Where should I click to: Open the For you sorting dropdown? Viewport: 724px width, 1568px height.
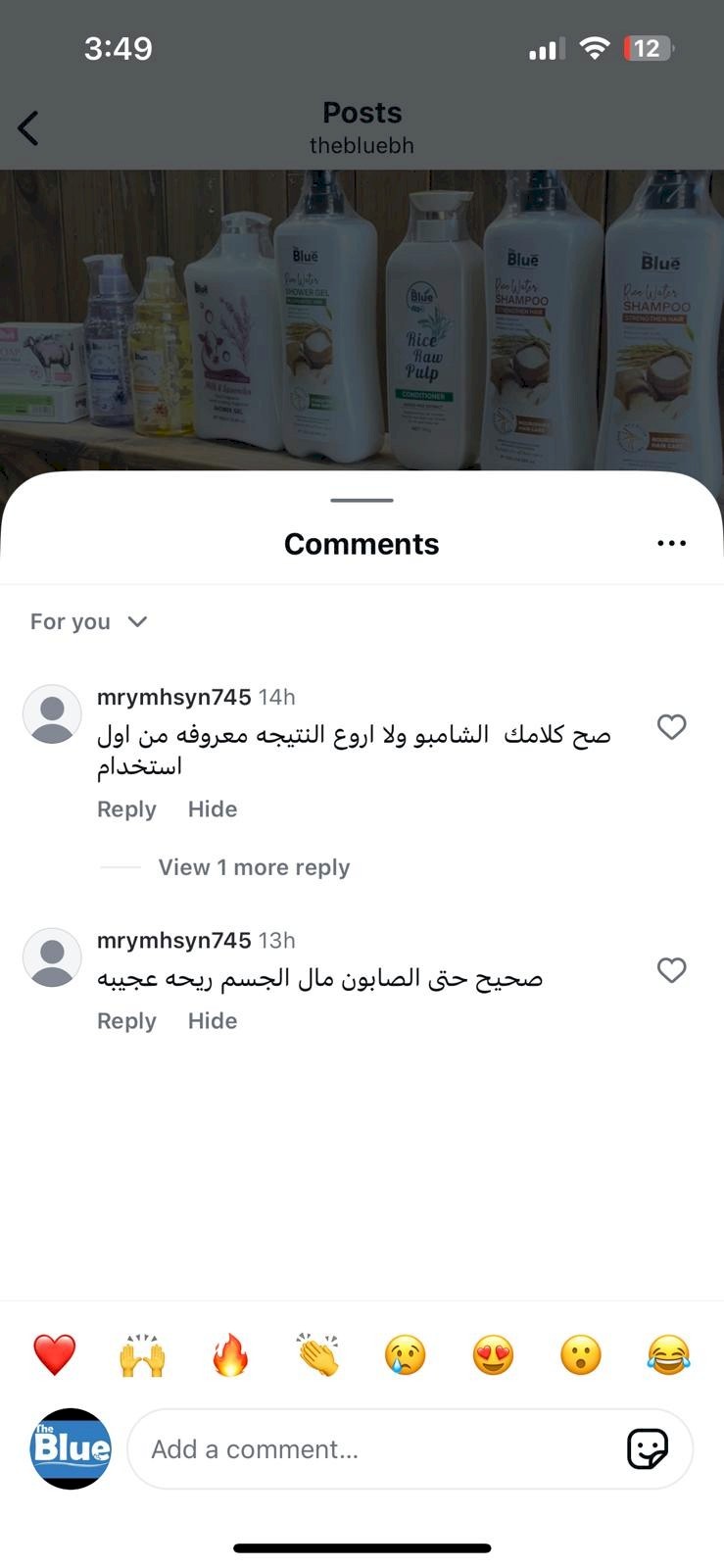(x=88, y=621)
